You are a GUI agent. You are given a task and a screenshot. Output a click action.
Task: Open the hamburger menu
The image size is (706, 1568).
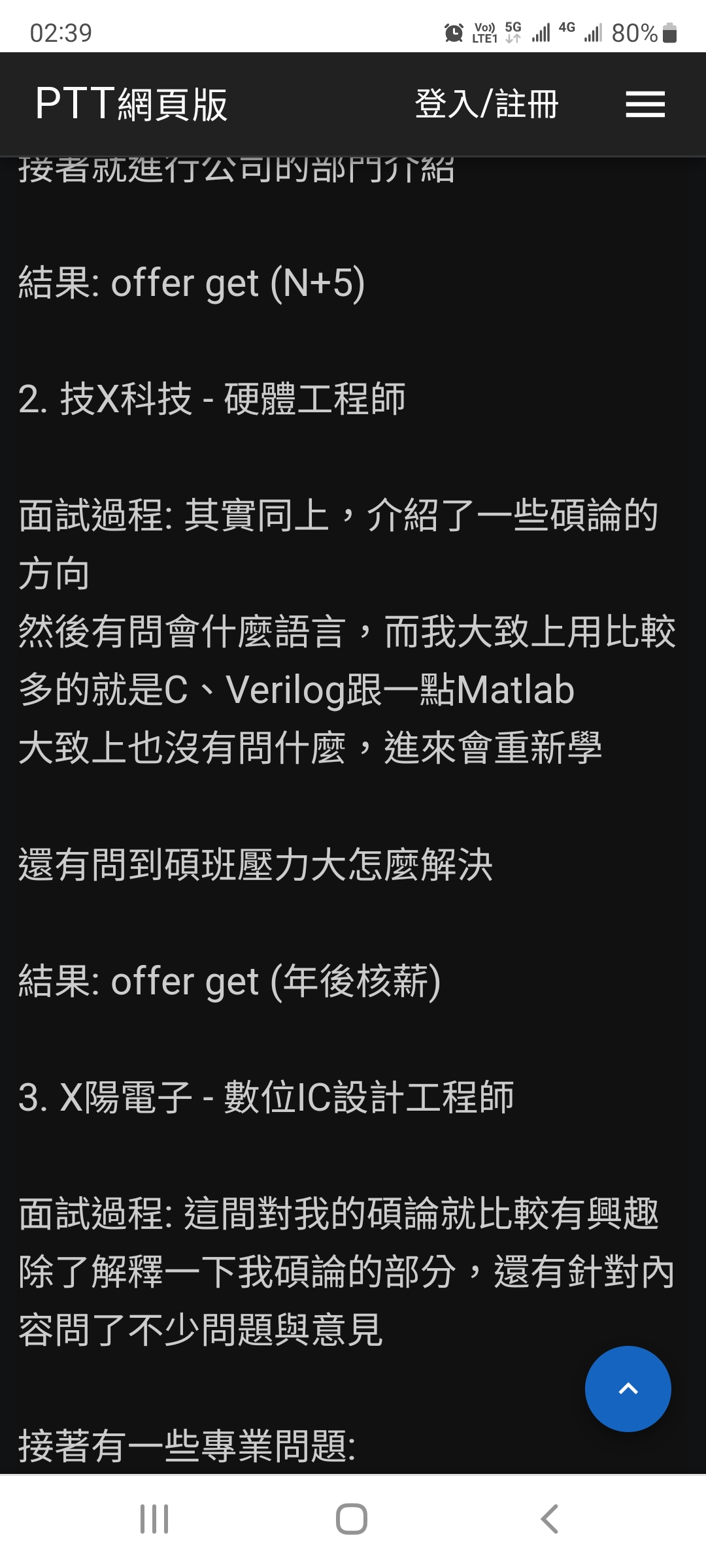[645, 105]
